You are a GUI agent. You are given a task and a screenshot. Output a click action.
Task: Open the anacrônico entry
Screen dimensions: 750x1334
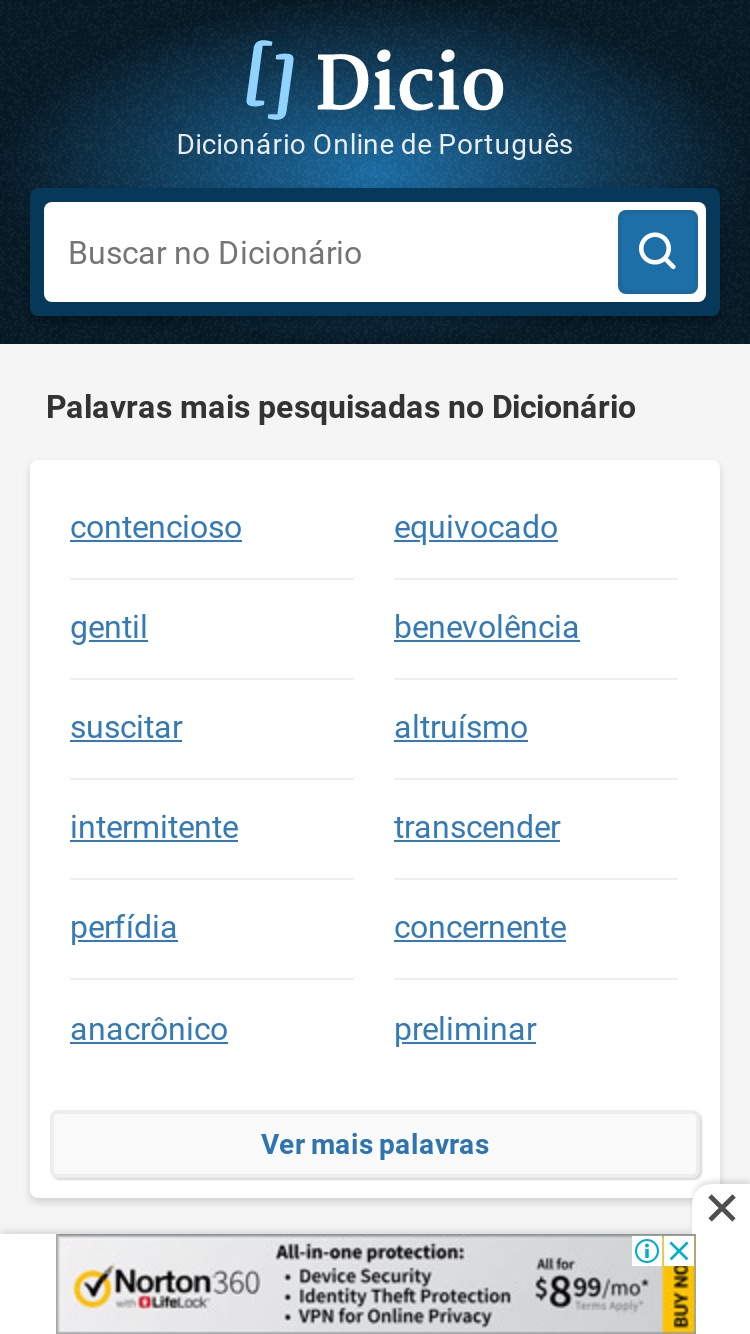tap(149, 1029)
